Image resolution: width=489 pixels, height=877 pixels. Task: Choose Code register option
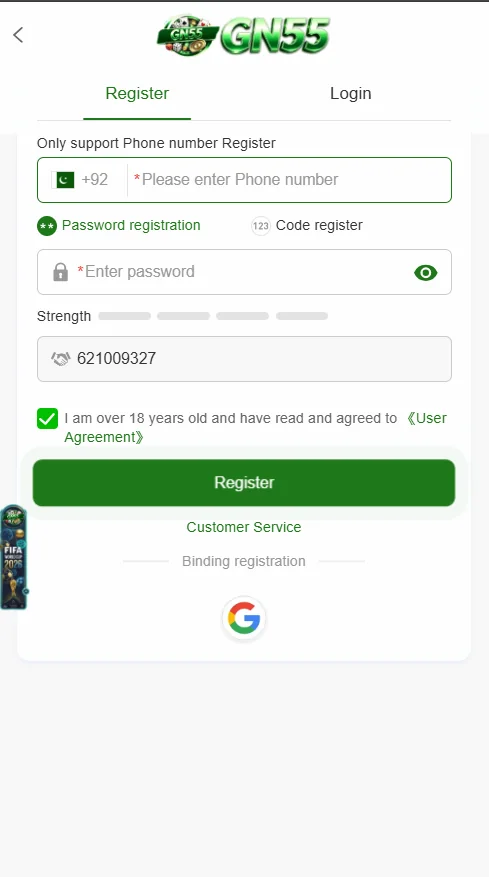(307, 225)
